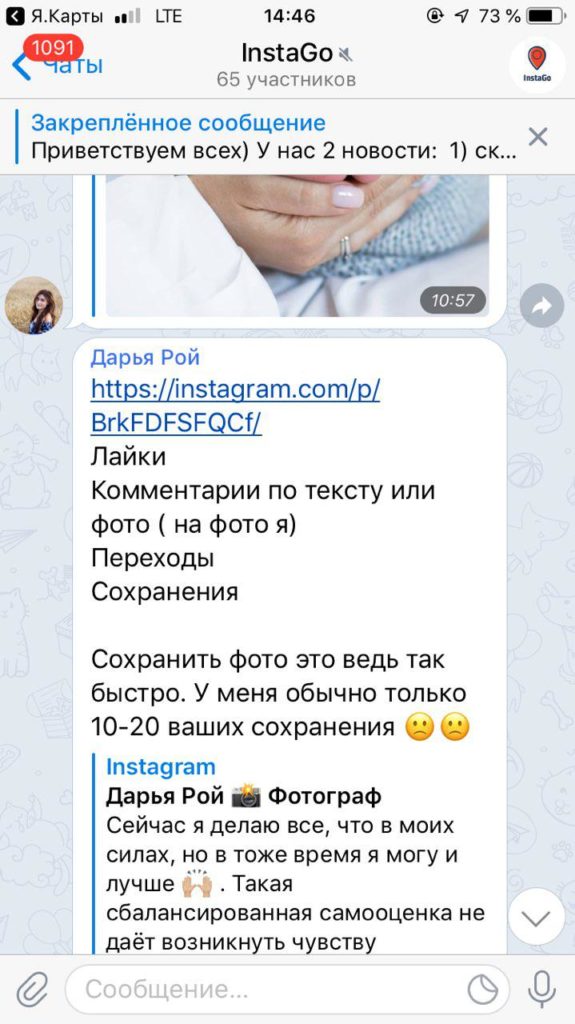Record a voice message with microphone
The height and width of the screenshot is (1024, 575).
(542, 989)
